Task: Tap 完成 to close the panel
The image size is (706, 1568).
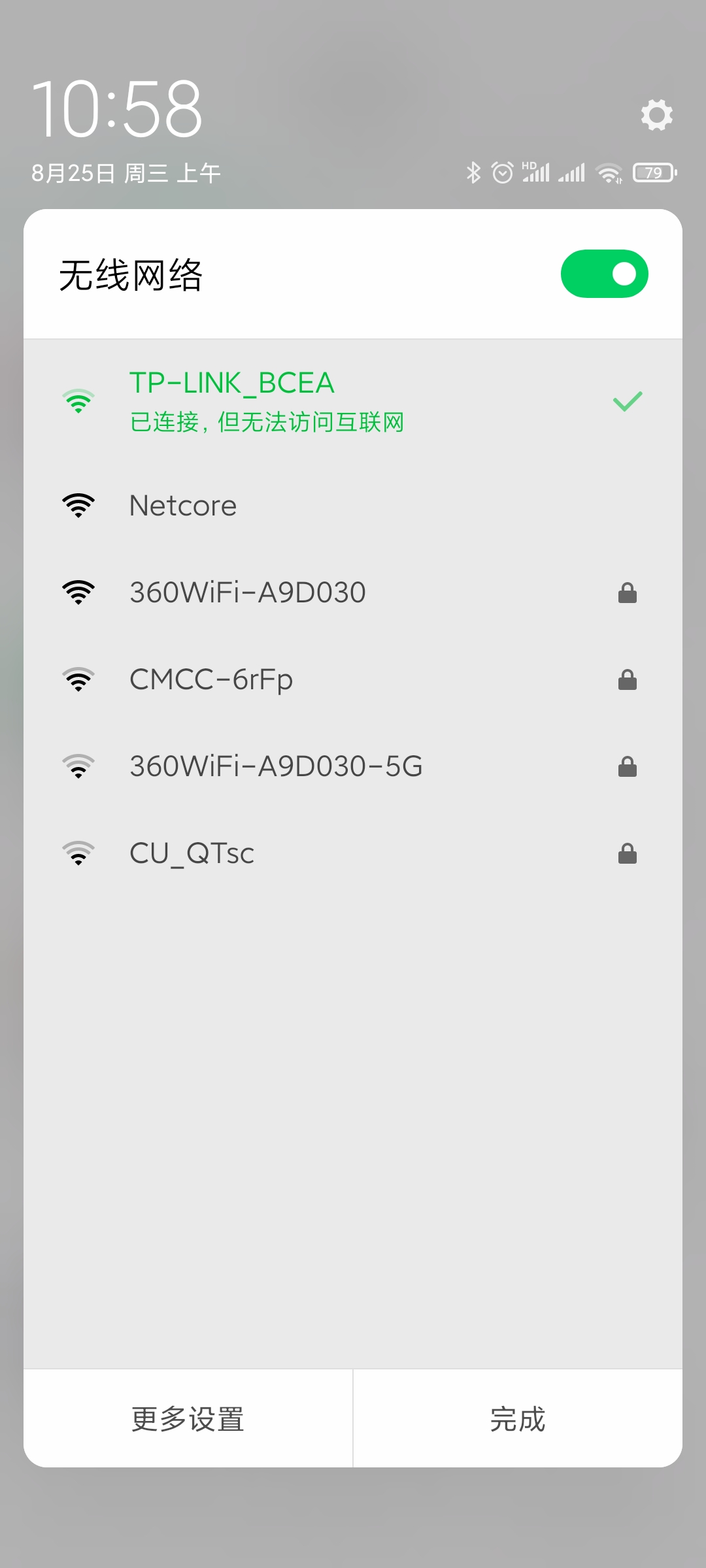Action: [x=518, y=1419]
